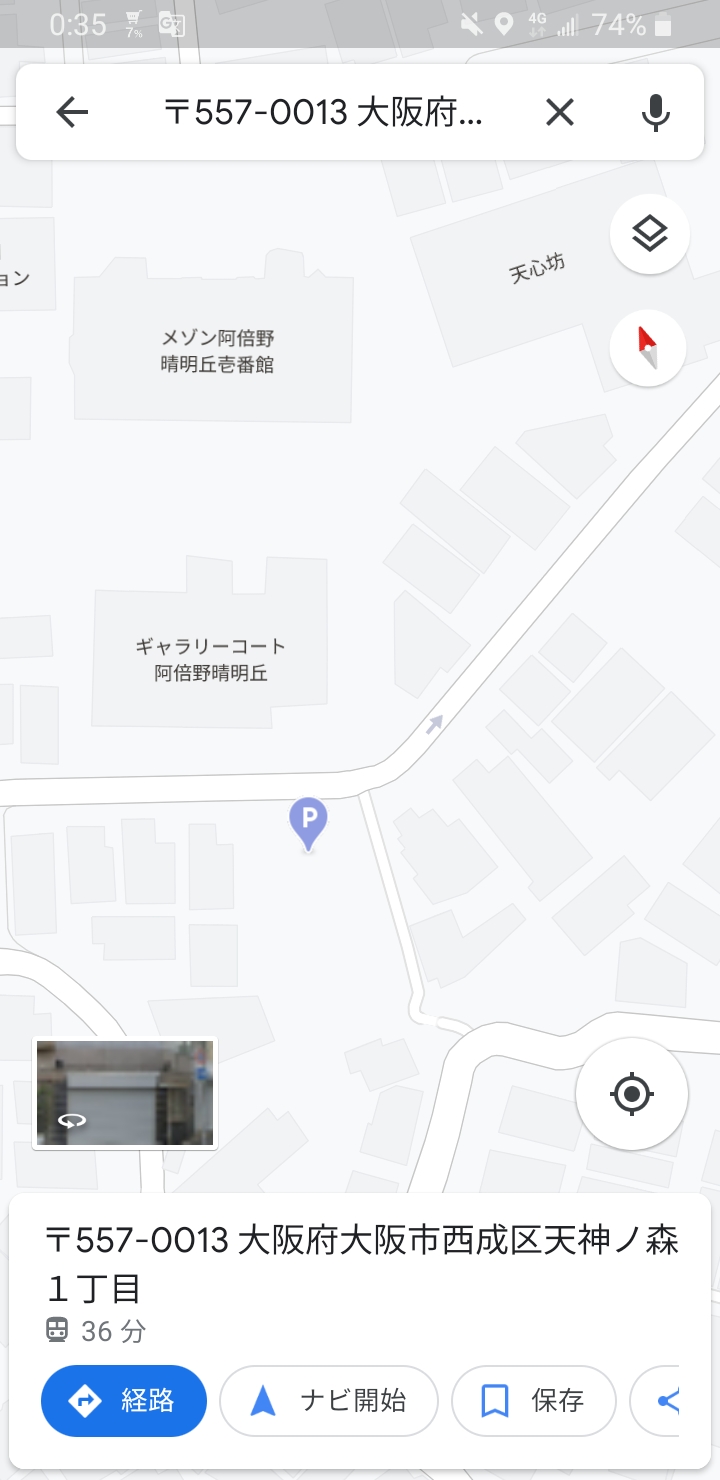Reset map orientation with the compass
720x1480 pixels.
tap(648, 348)
